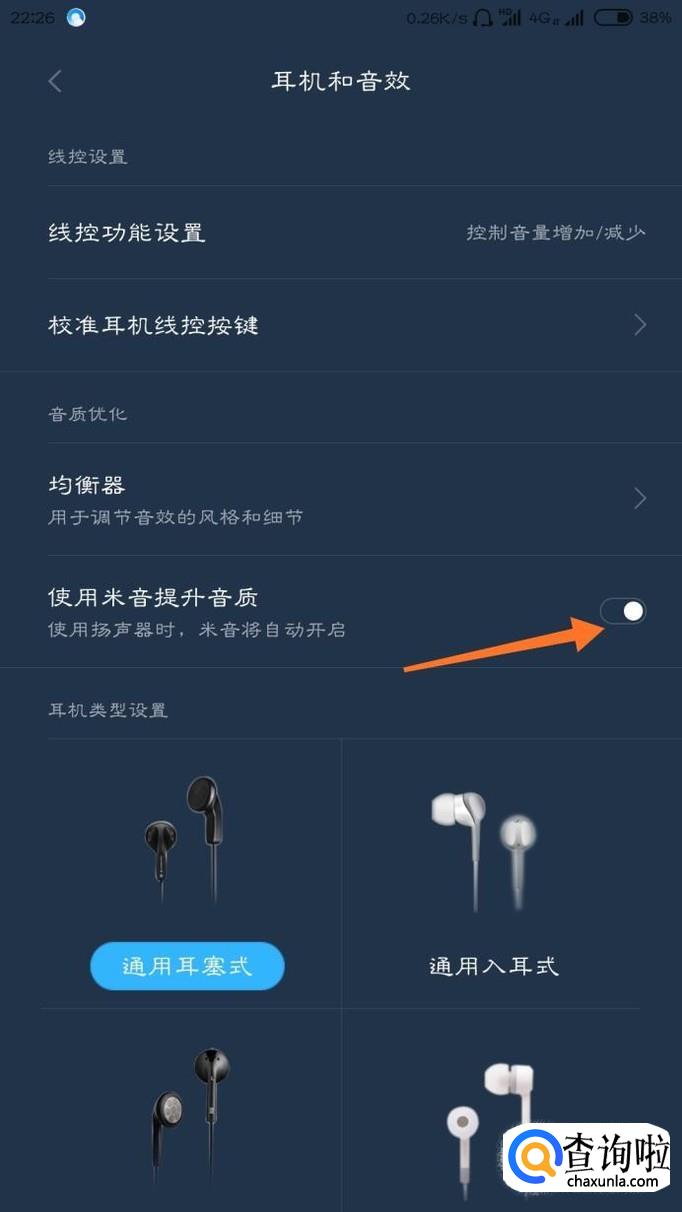
Task: Toggle 使用米音提升音质 switch
Action: tap(623, 611)
